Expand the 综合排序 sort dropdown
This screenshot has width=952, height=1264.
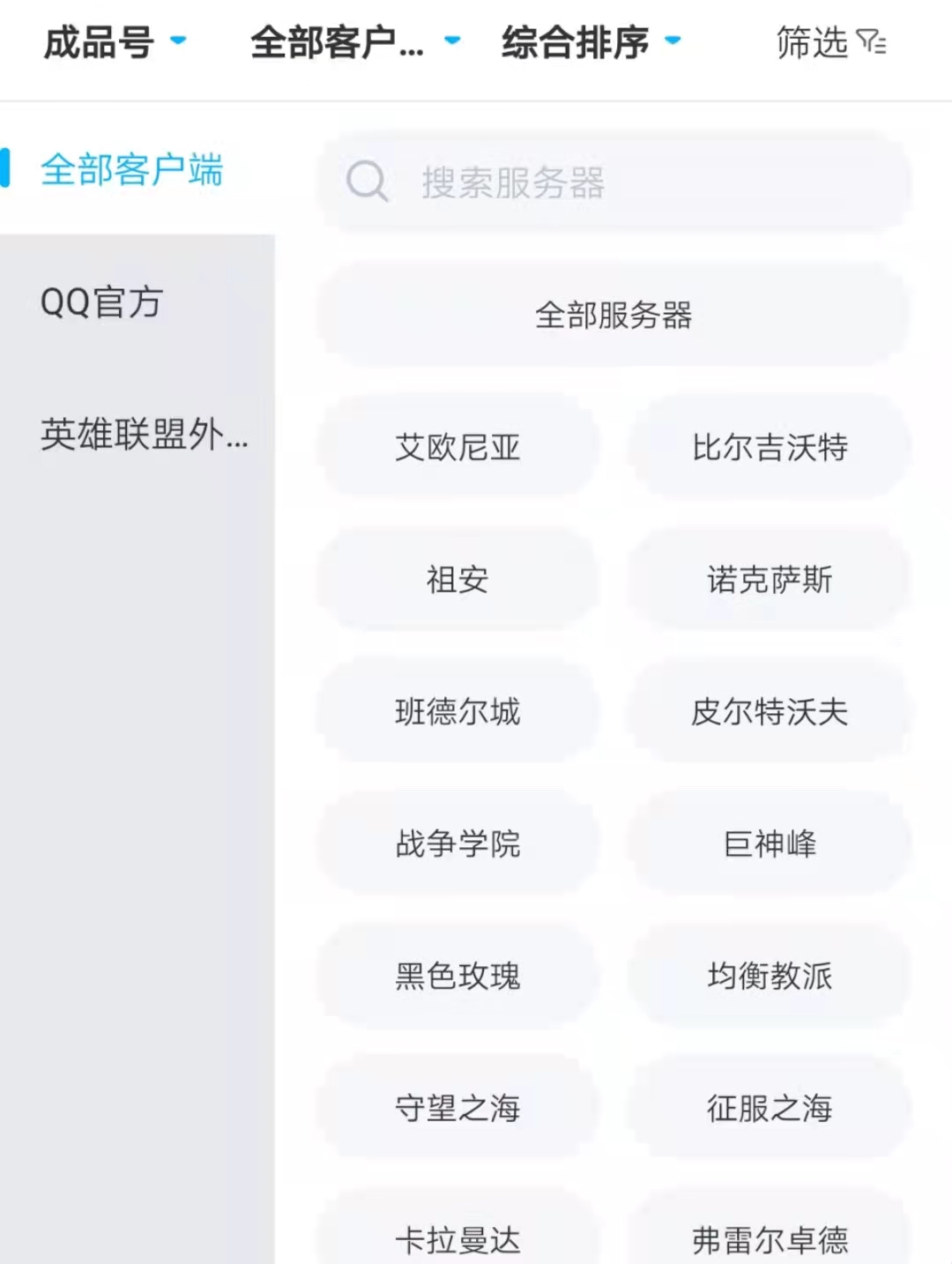[x=591, y=42]
